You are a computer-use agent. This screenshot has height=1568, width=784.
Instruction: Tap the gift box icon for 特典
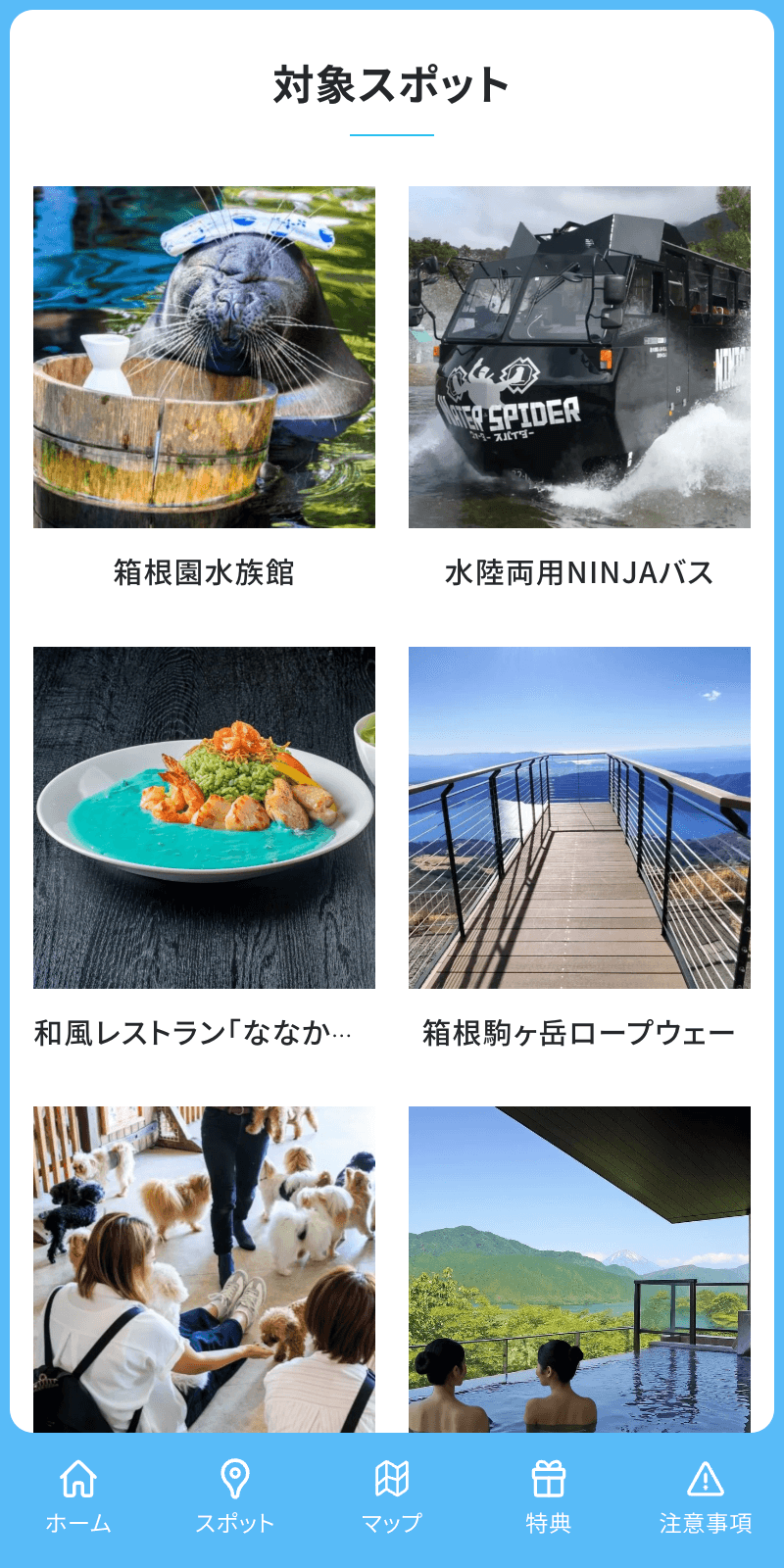coord(550,1477)
